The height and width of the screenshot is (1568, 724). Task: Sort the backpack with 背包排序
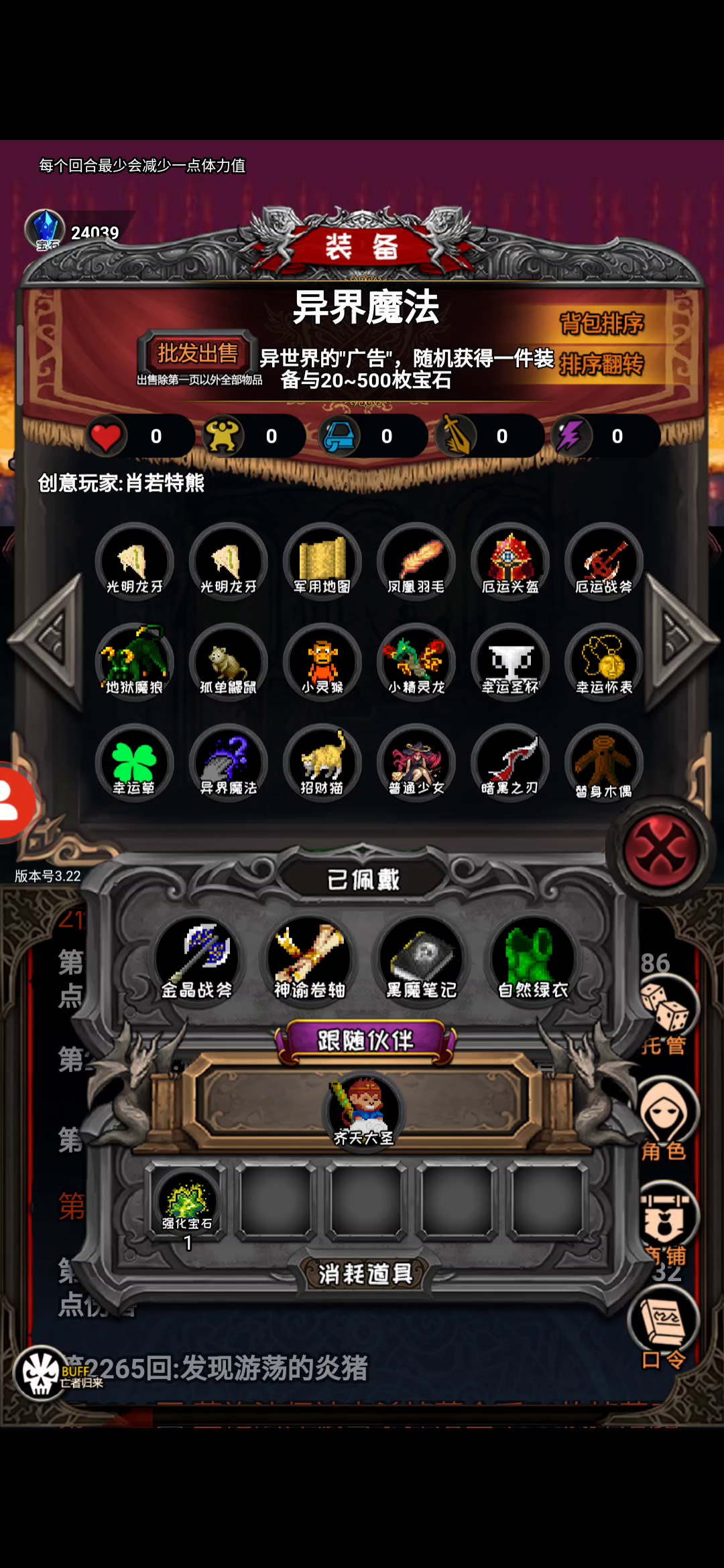coord(601,324)
